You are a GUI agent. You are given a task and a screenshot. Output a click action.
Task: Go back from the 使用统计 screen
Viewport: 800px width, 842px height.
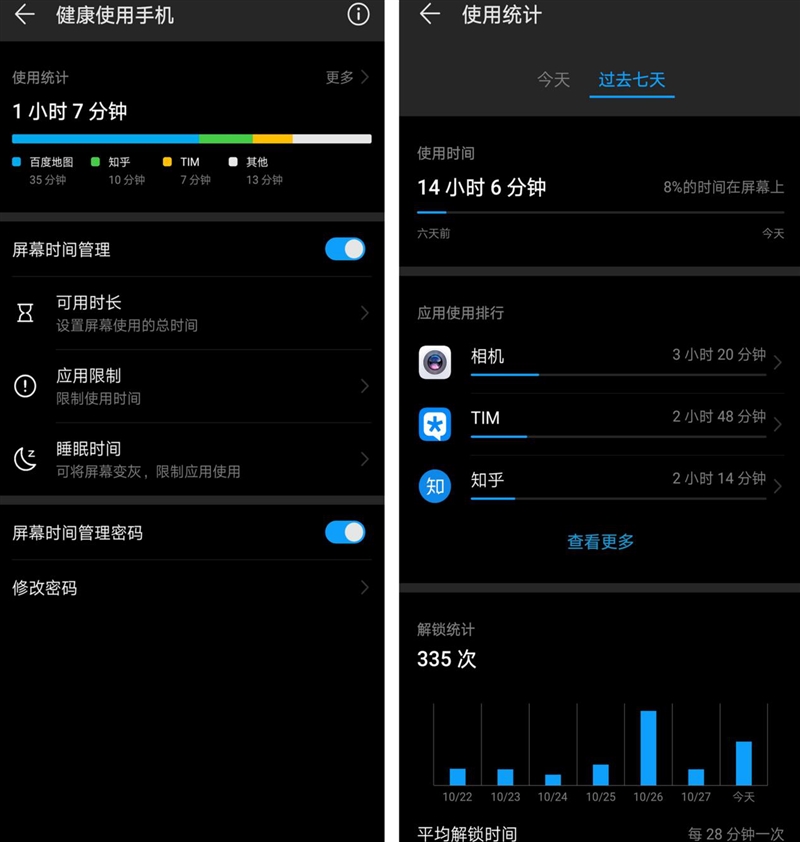430,14
